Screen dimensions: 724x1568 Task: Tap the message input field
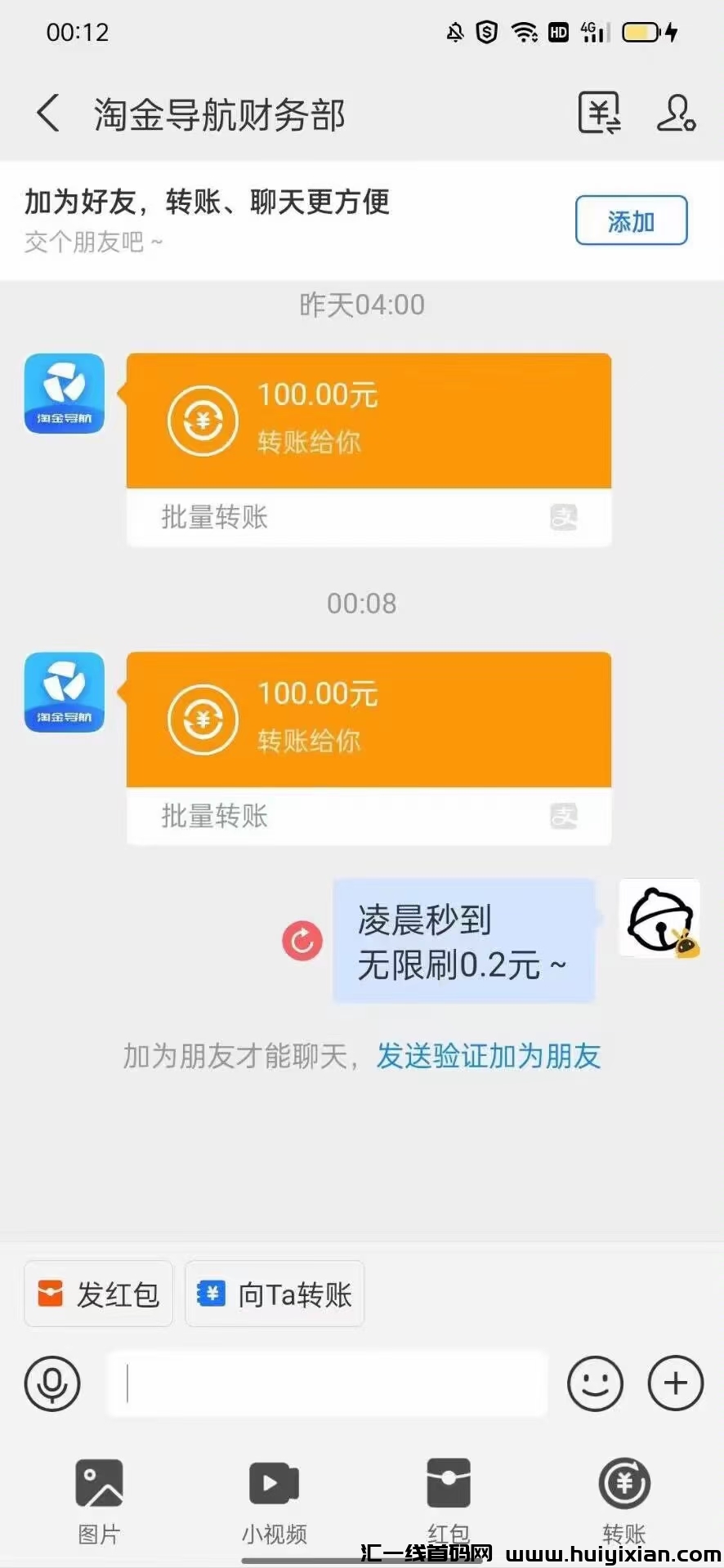click(x=327, y=1384)
